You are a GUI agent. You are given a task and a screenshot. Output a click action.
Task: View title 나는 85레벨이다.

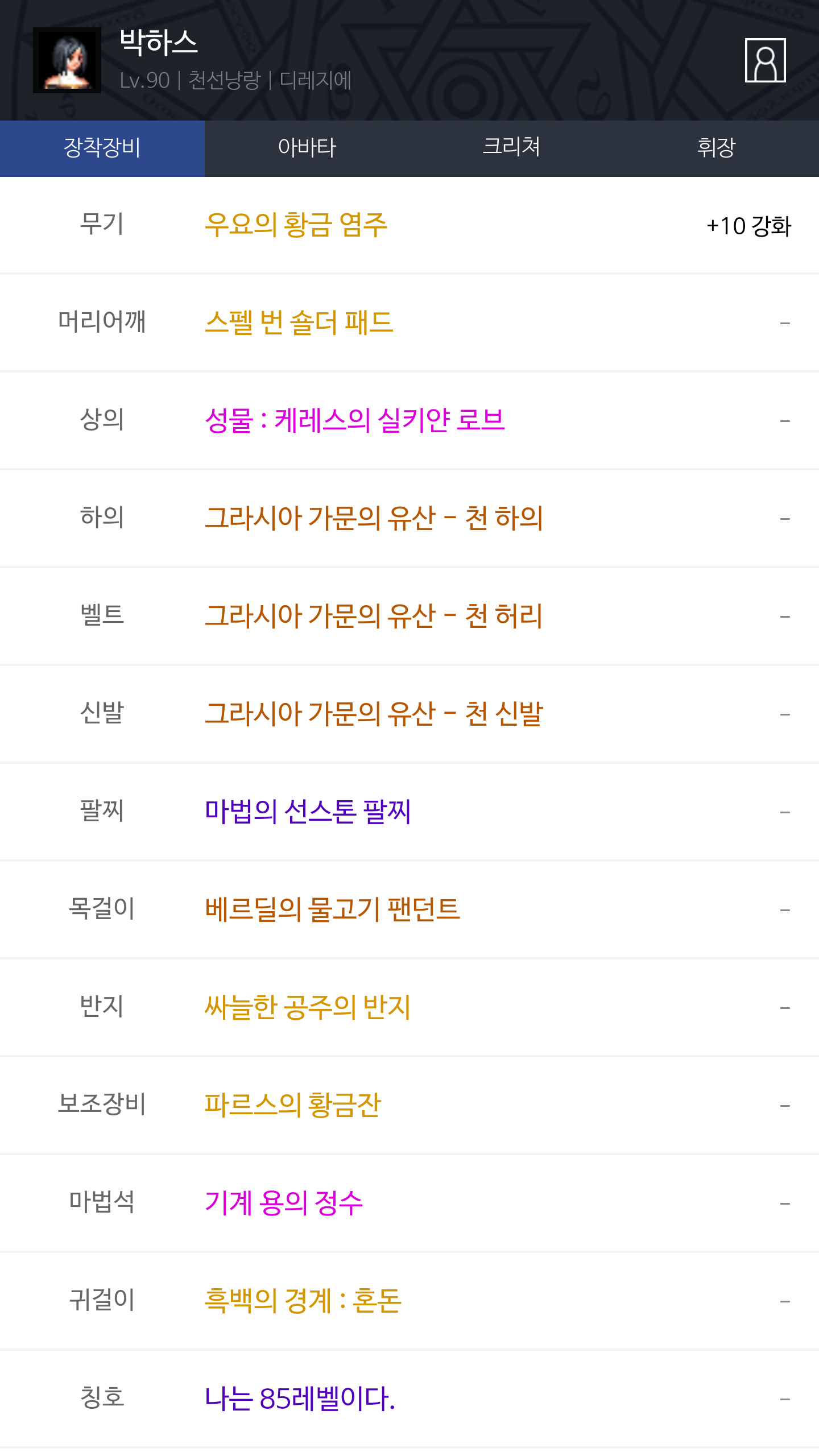[300, 1399]
